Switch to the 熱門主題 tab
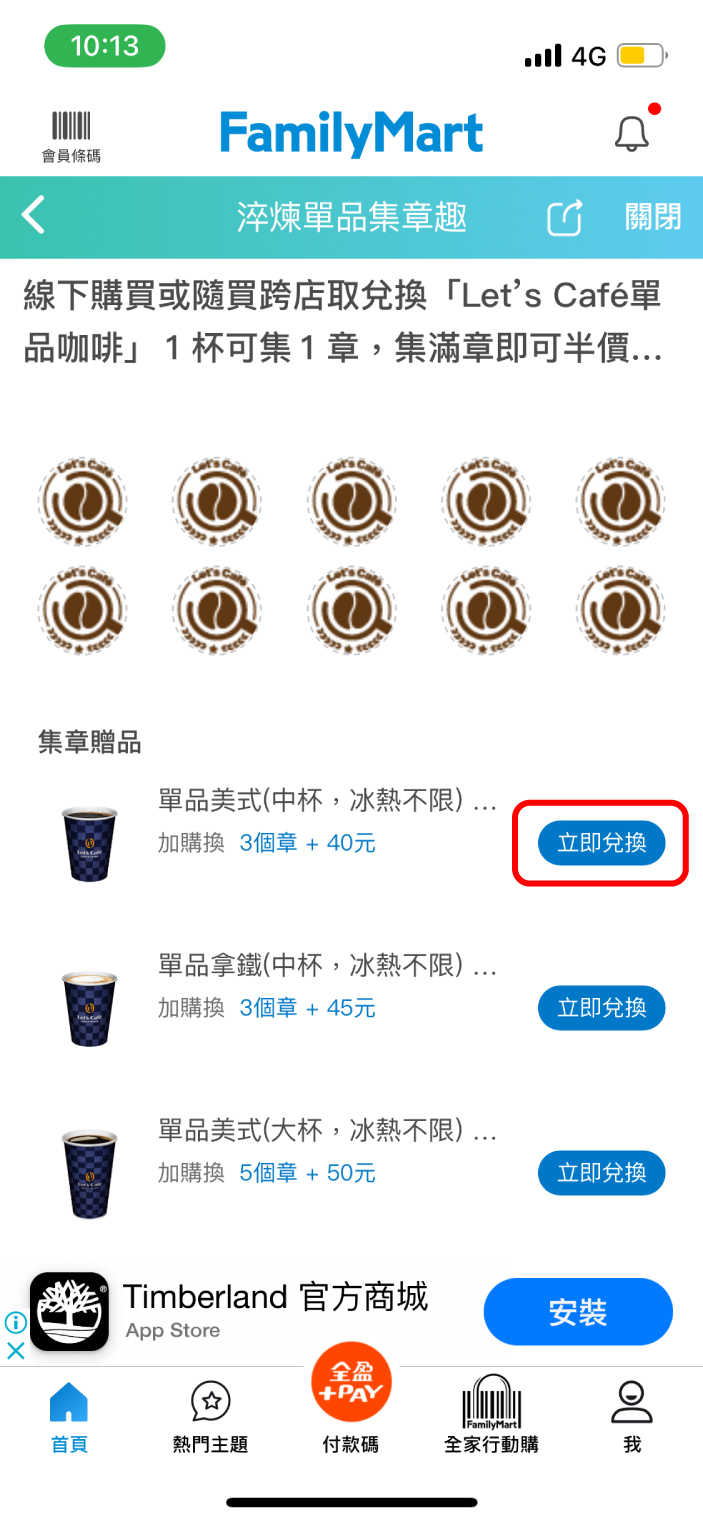This screenshot has height=1520, width=703. click(210, 1416)
